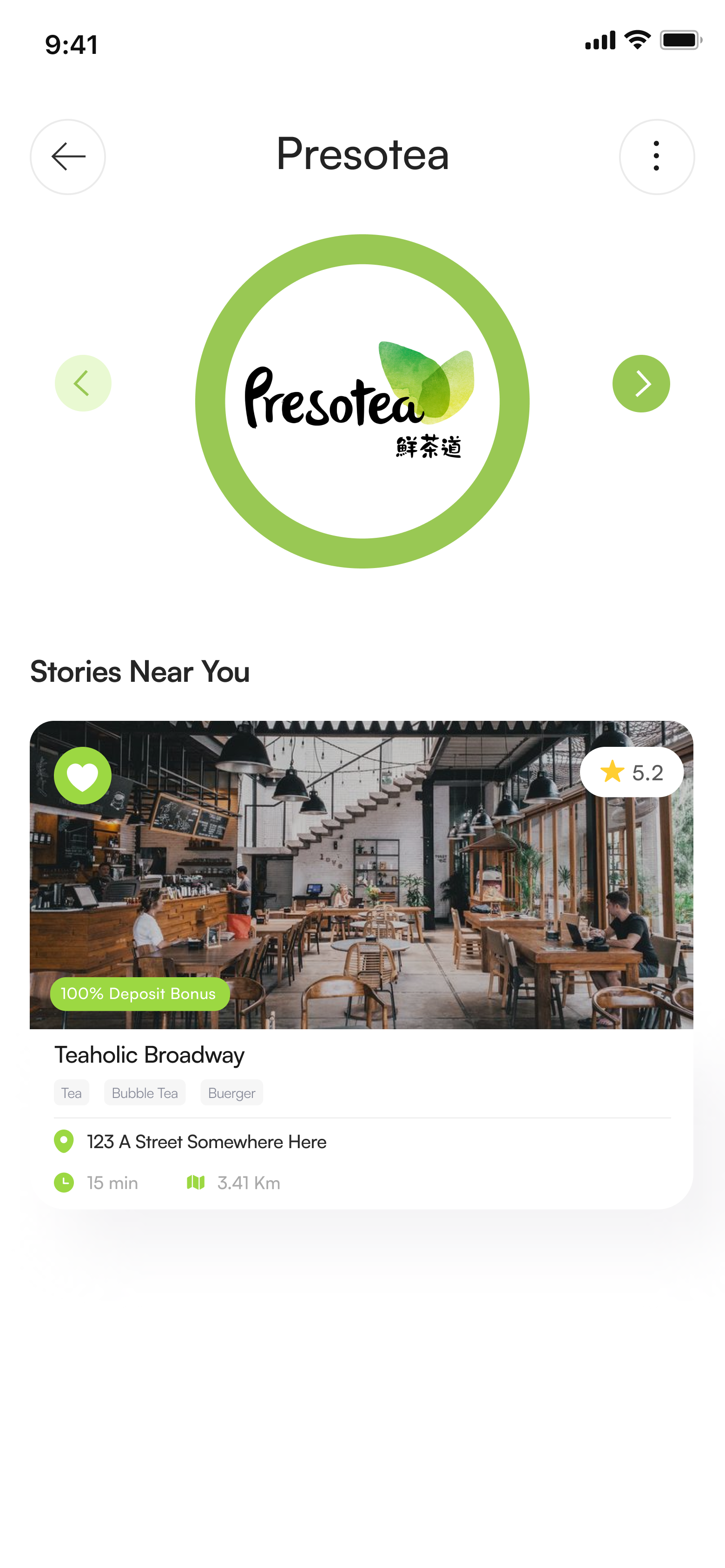Select the Bubble Tea tag chip
This screenshot has width=725, height=1568.
145,1092
